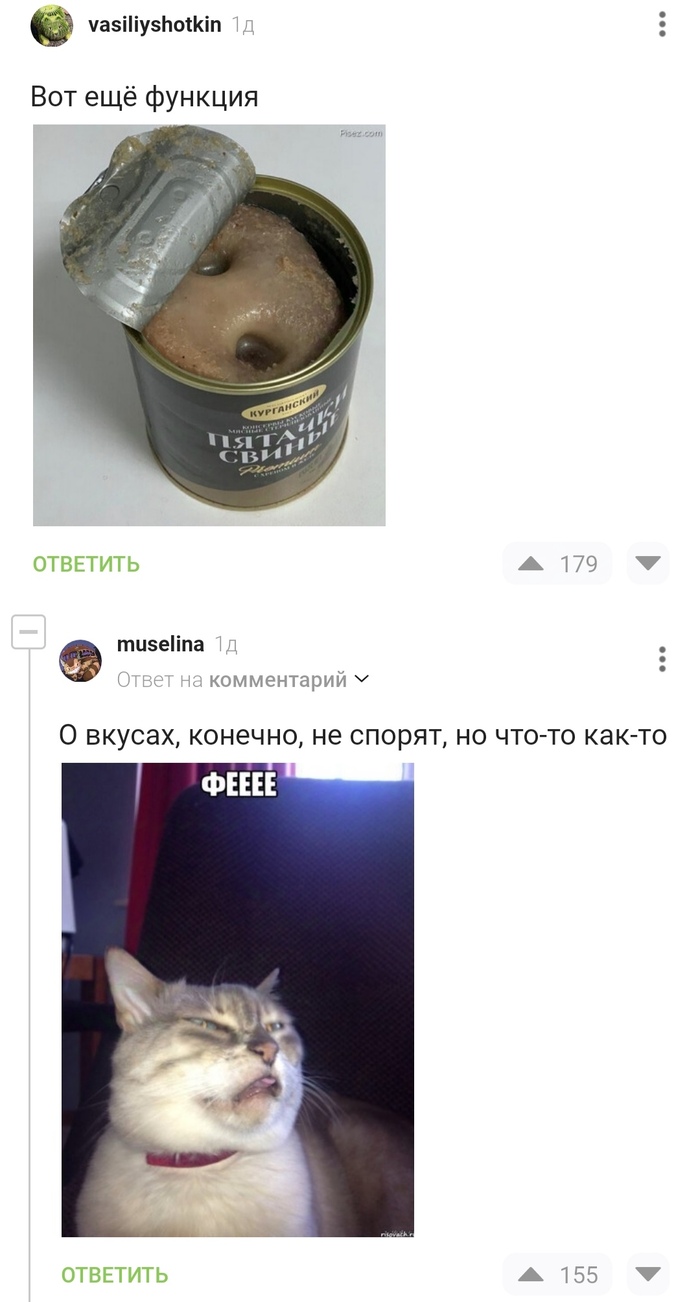Reply to vasiliyshotkin's comment
The height and width of the screenshot is (1302, 700).
tap(86, 564)
